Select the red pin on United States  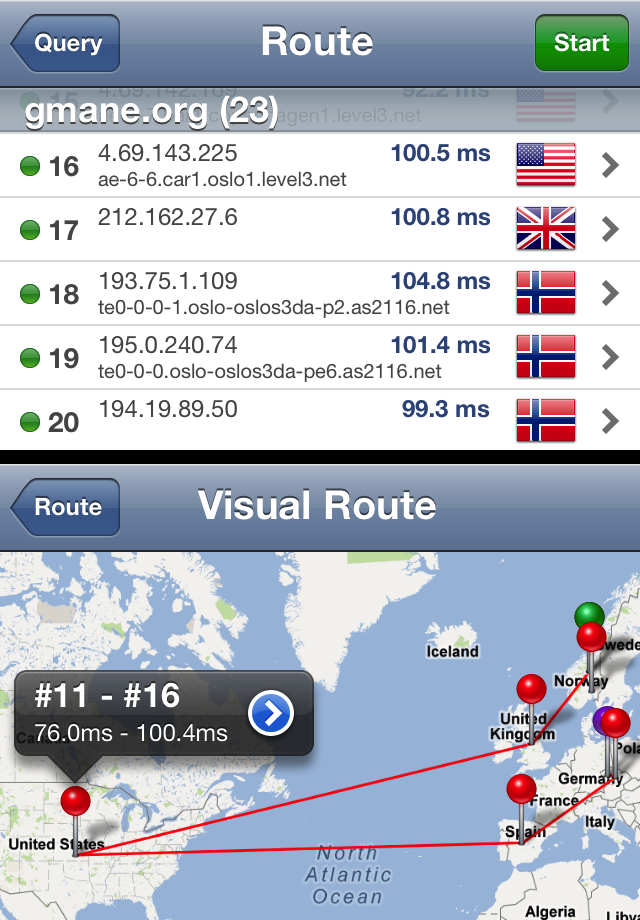point(75,802)
